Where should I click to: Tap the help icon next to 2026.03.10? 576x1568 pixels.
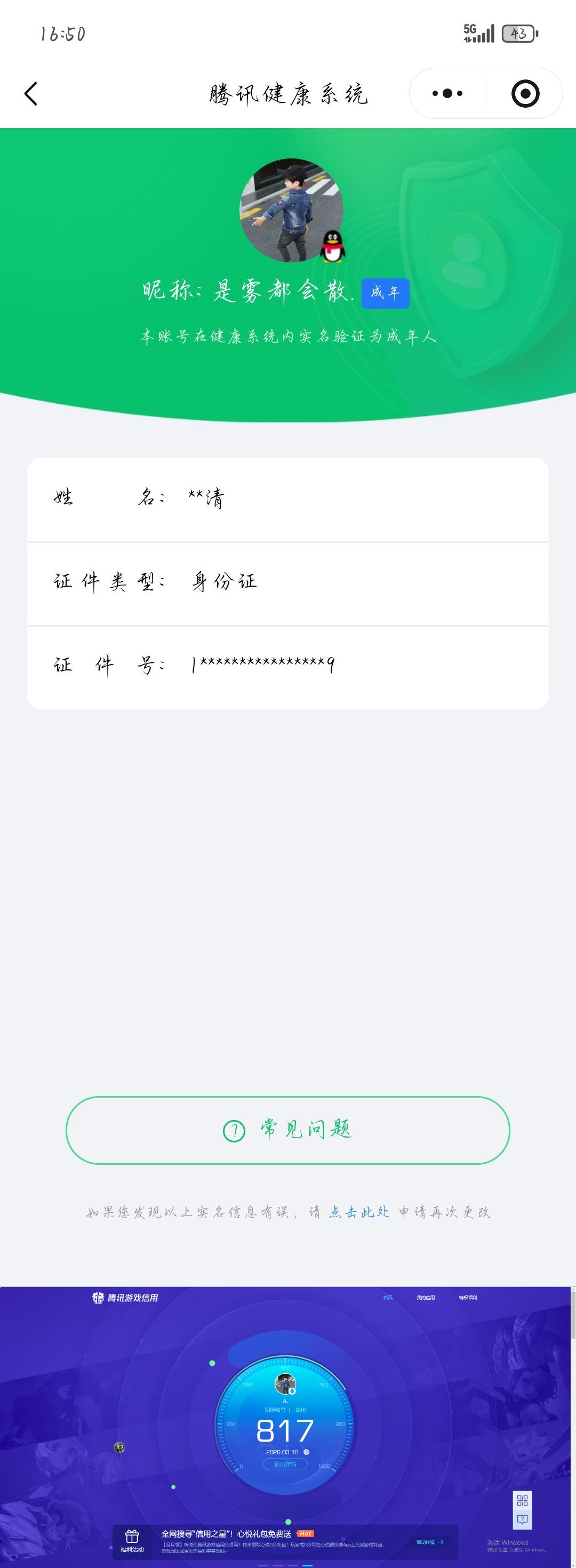pyautogui.click(x=307, y=1452)
